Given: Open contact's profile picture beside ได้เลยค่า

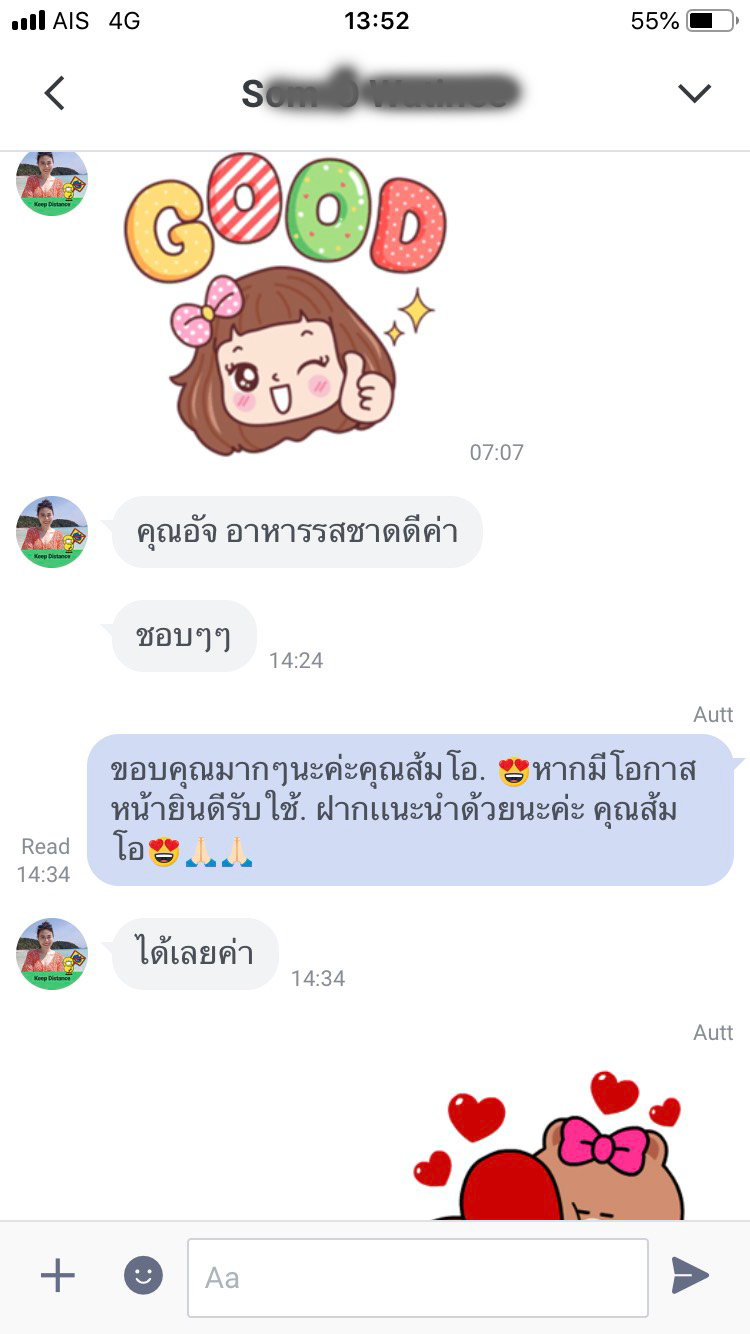Looking at the screenshot, I should click(52, 954).
